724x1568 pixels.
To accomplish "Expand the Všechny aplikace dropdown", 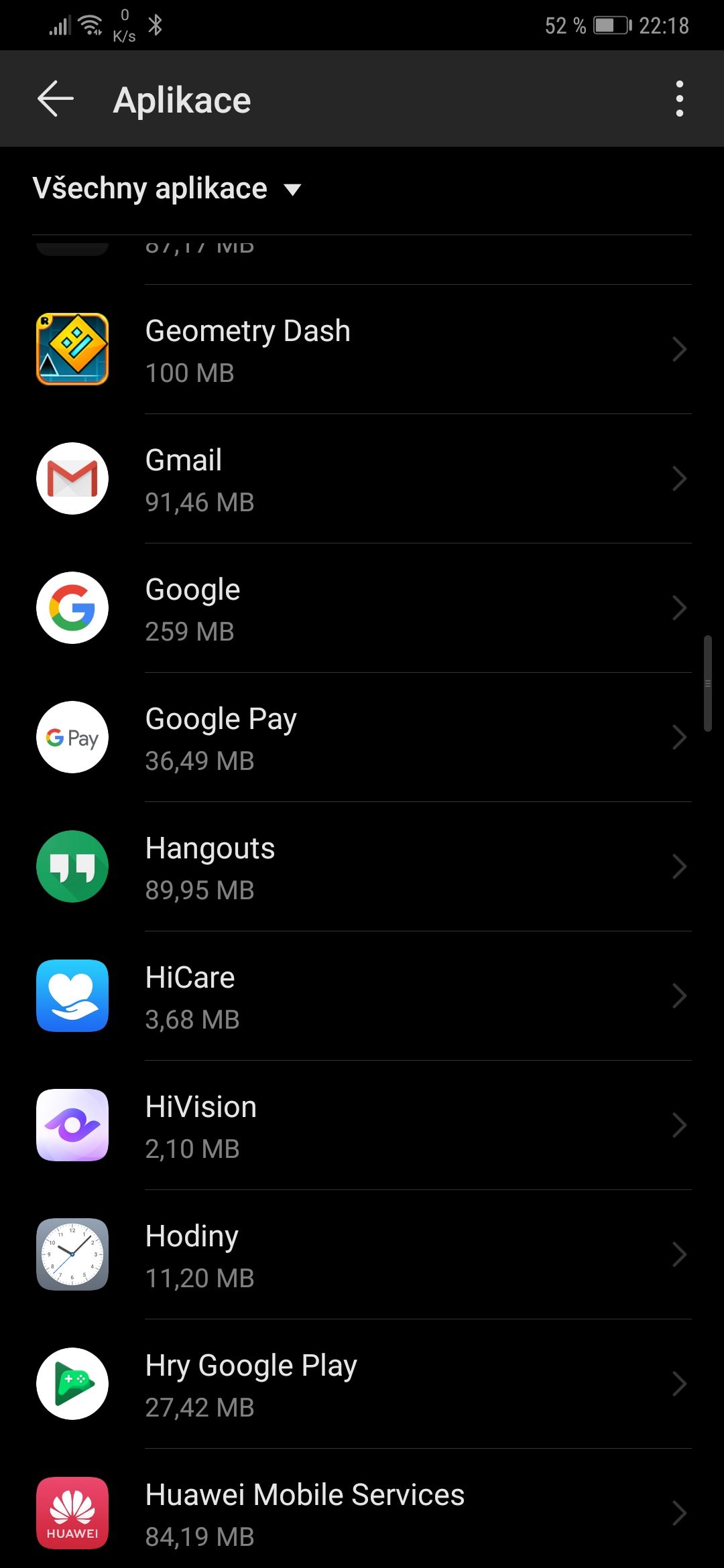I will pos(167,188).
